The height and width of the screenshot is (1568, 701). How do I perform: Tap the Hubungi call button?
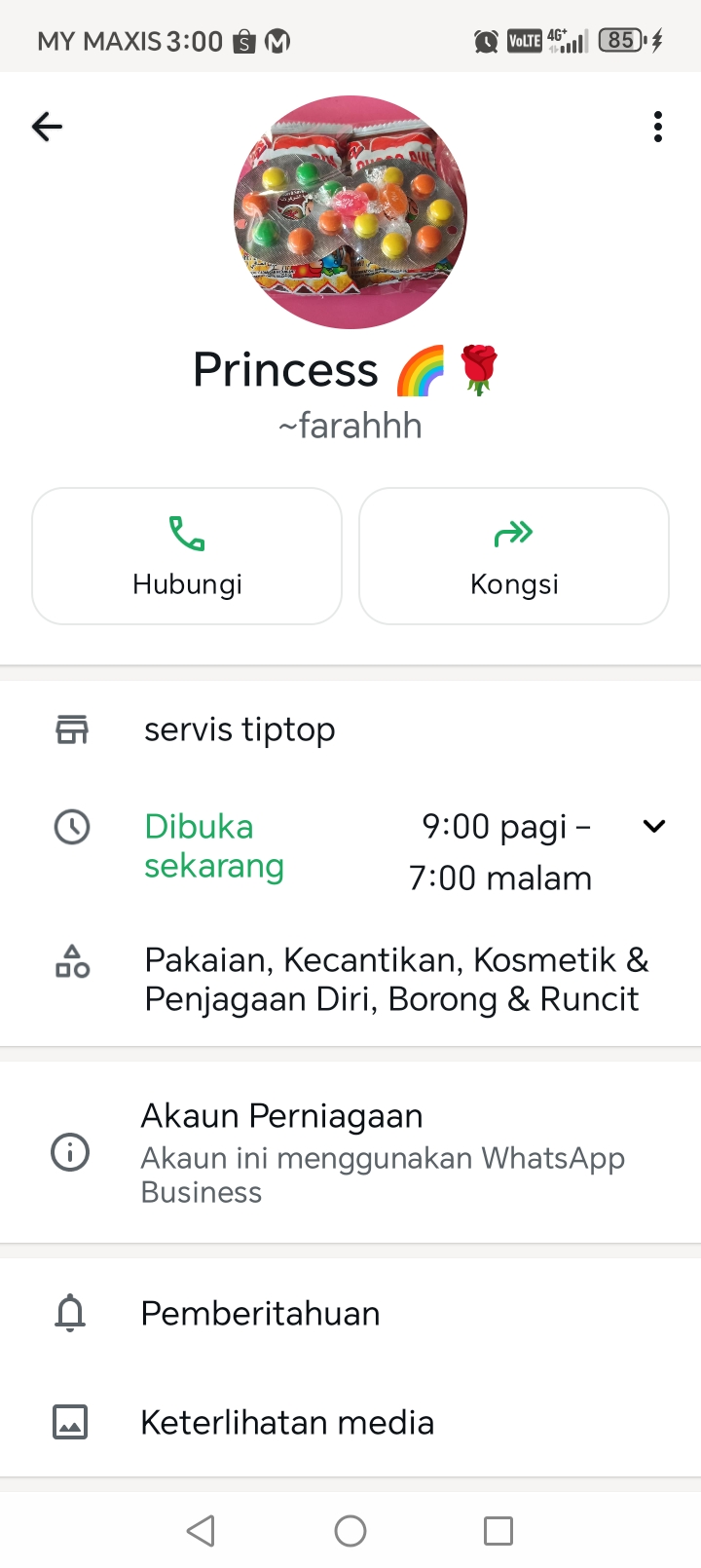point(187,556)
